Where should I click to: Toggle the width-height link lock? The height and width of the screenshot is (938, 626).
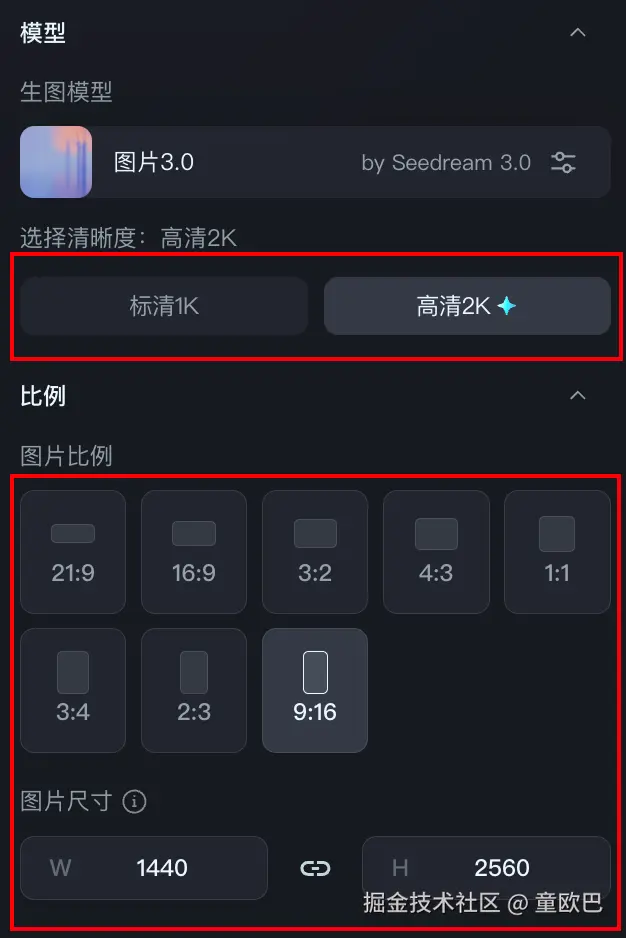pos(315,868)
